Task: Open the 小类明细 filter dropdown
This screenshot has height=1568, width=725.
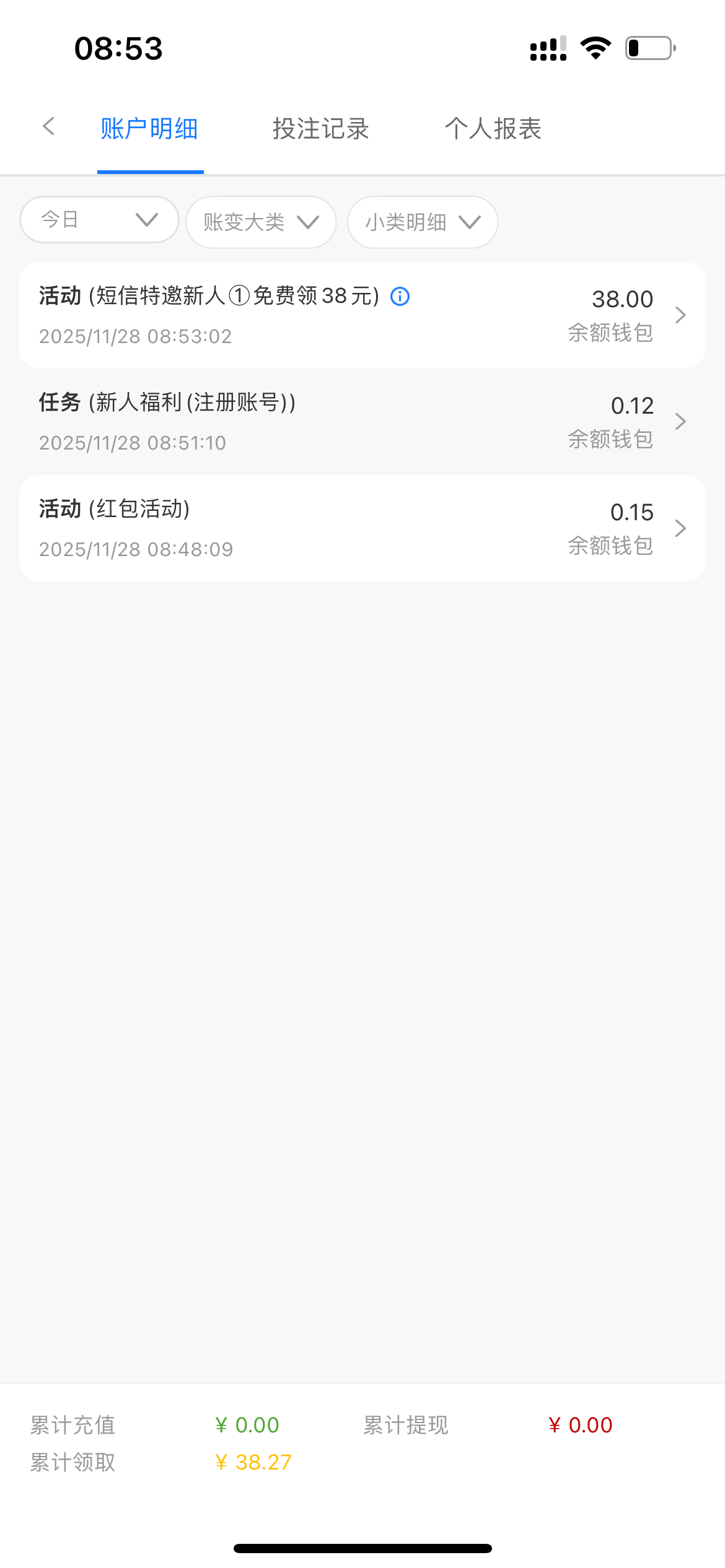Action: 423,222
